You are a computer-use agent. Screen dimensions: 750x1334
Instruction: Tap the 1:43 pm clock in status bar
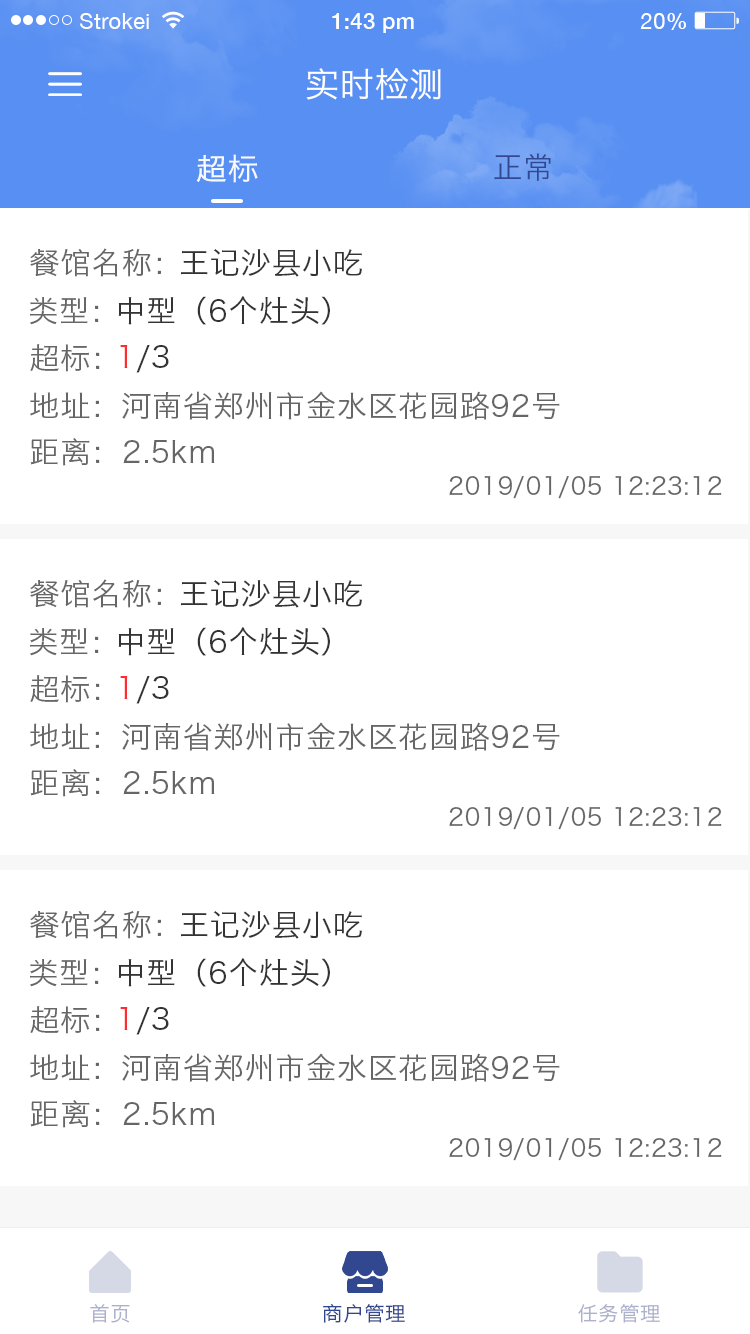(373, 18)
